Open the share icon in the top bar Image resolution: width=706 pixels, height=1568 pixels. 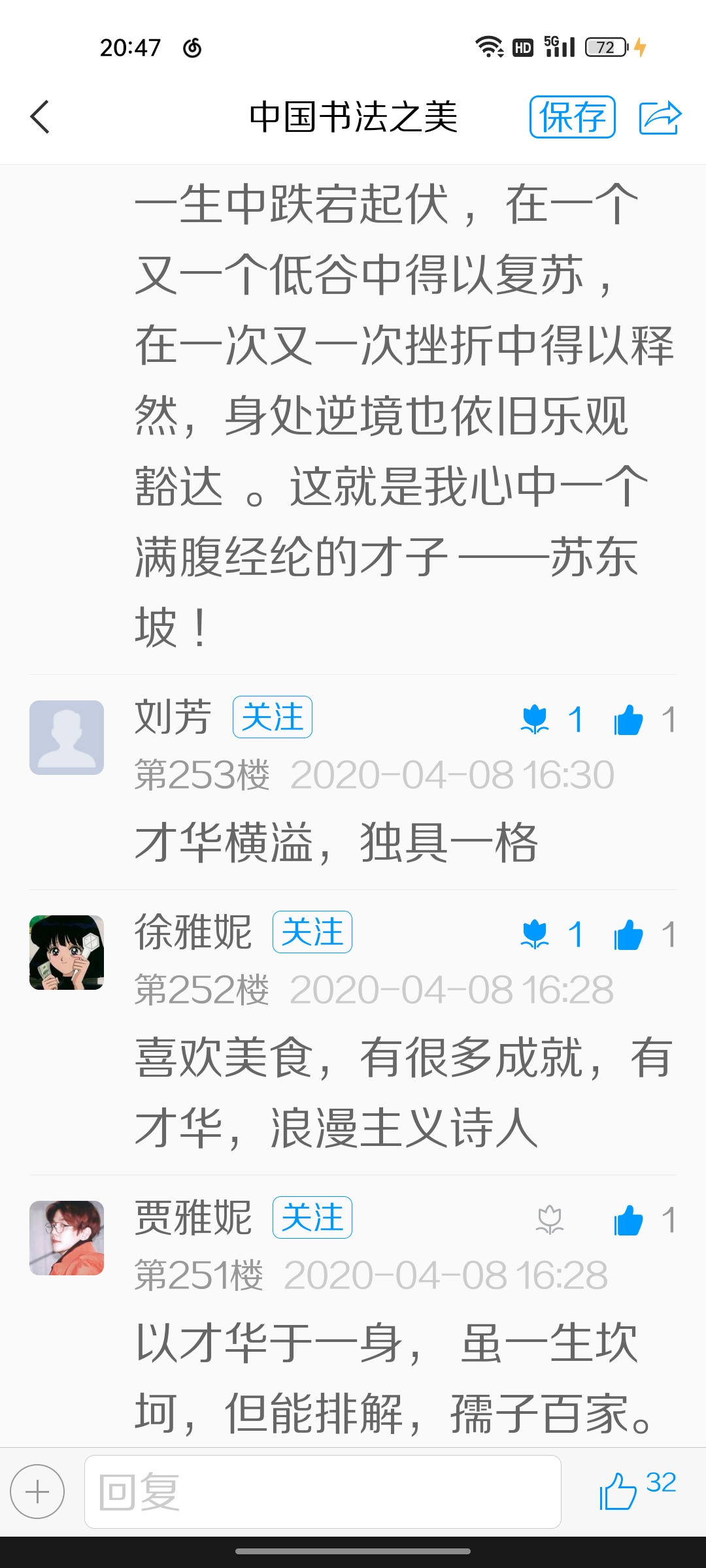[x=660, y=118]
